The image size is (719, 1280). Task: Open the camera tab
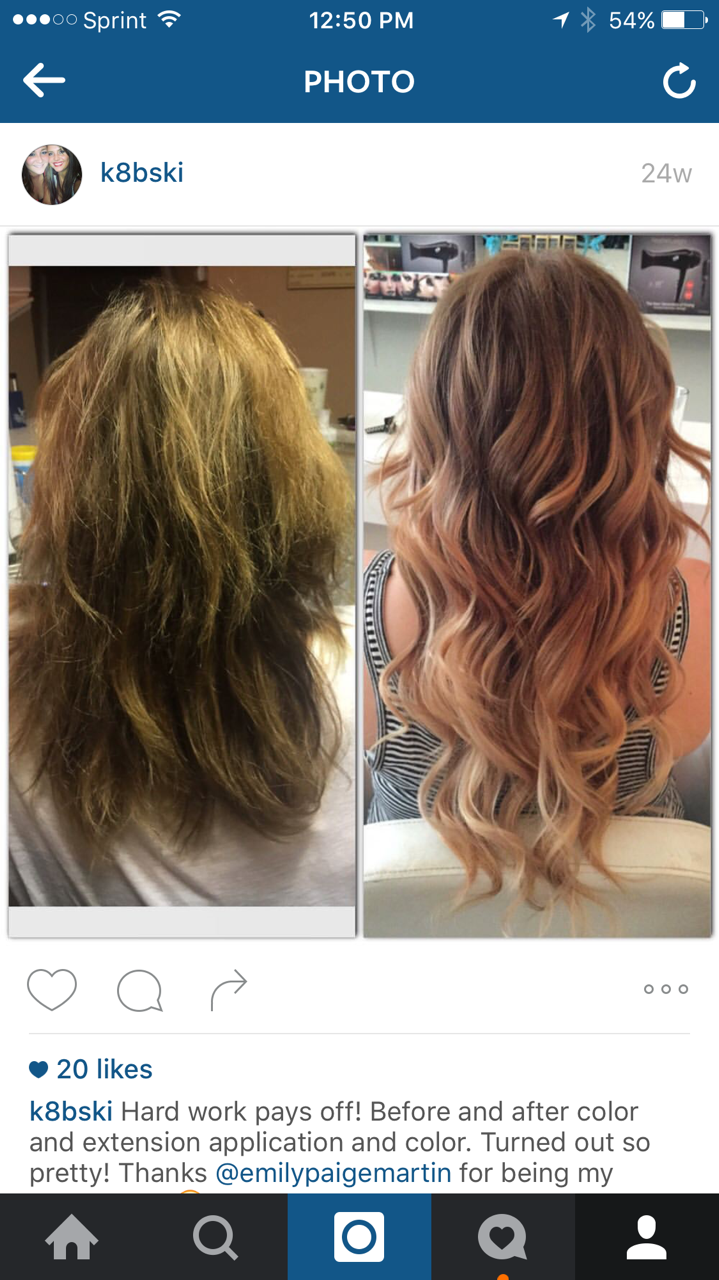tap(359, 1238)
